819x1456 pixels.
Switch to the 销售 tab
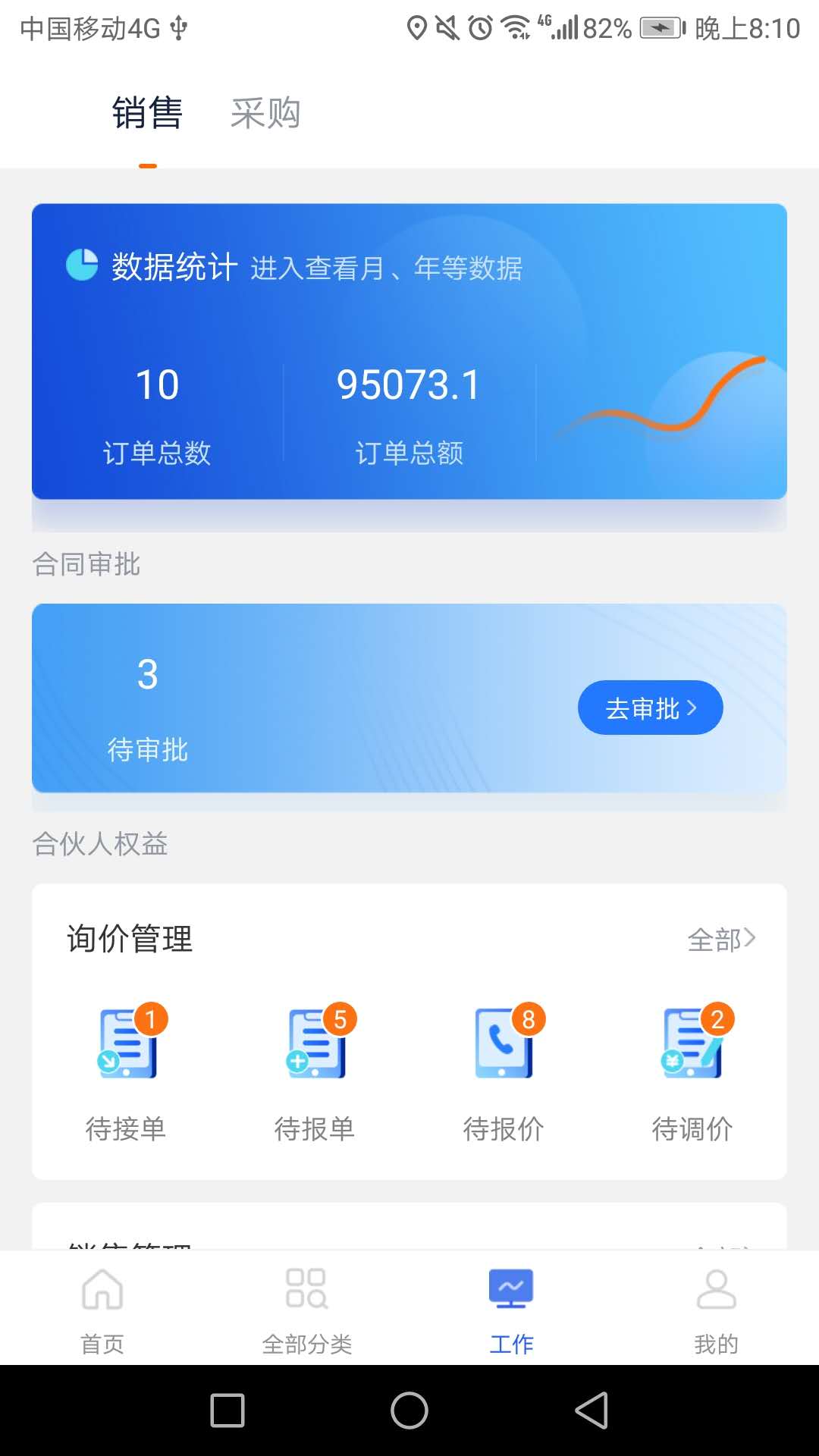pos(147,114)
